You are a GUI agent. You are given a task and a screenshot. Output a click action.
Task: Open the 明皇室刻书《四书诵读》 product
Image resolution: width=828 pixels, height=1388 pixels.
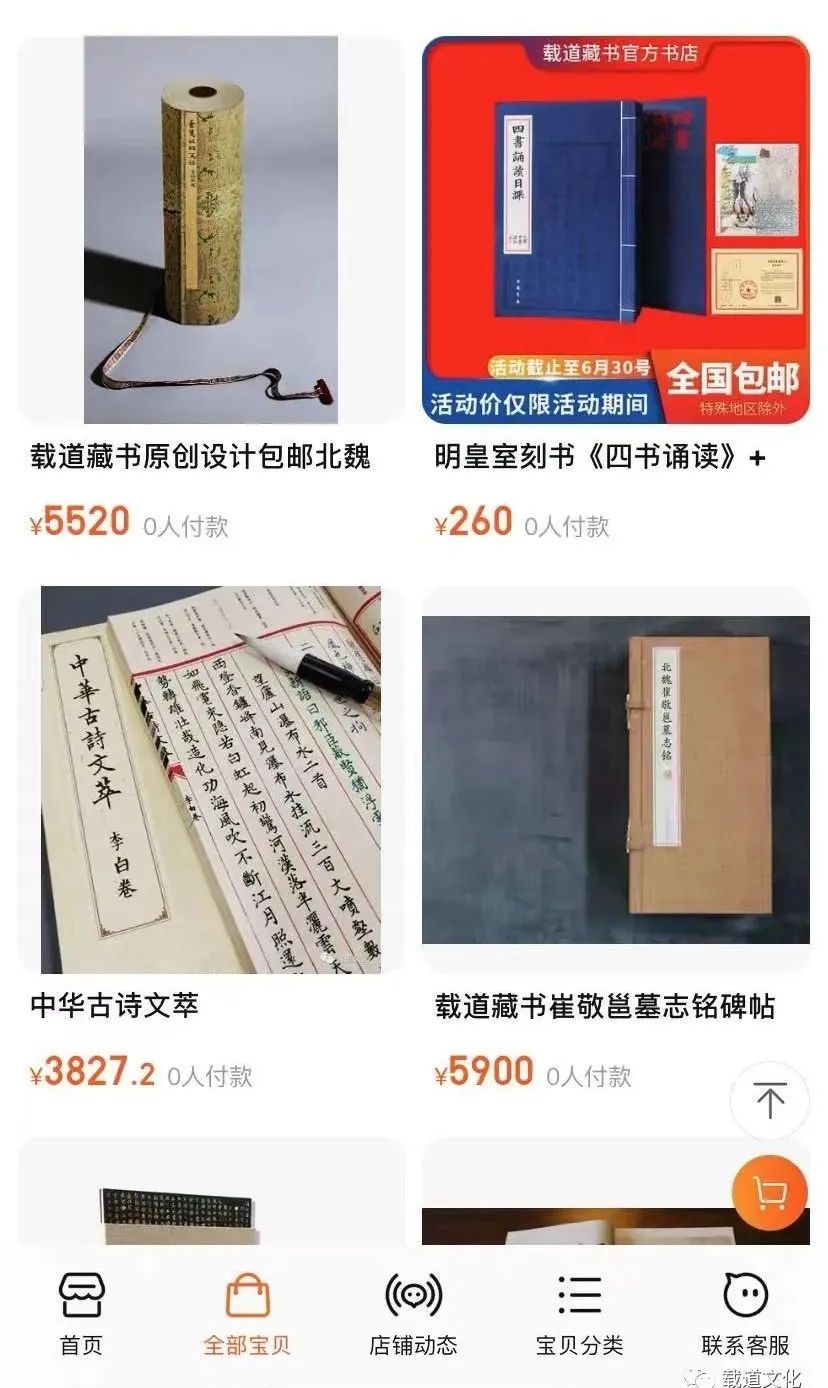pos(615,230)
